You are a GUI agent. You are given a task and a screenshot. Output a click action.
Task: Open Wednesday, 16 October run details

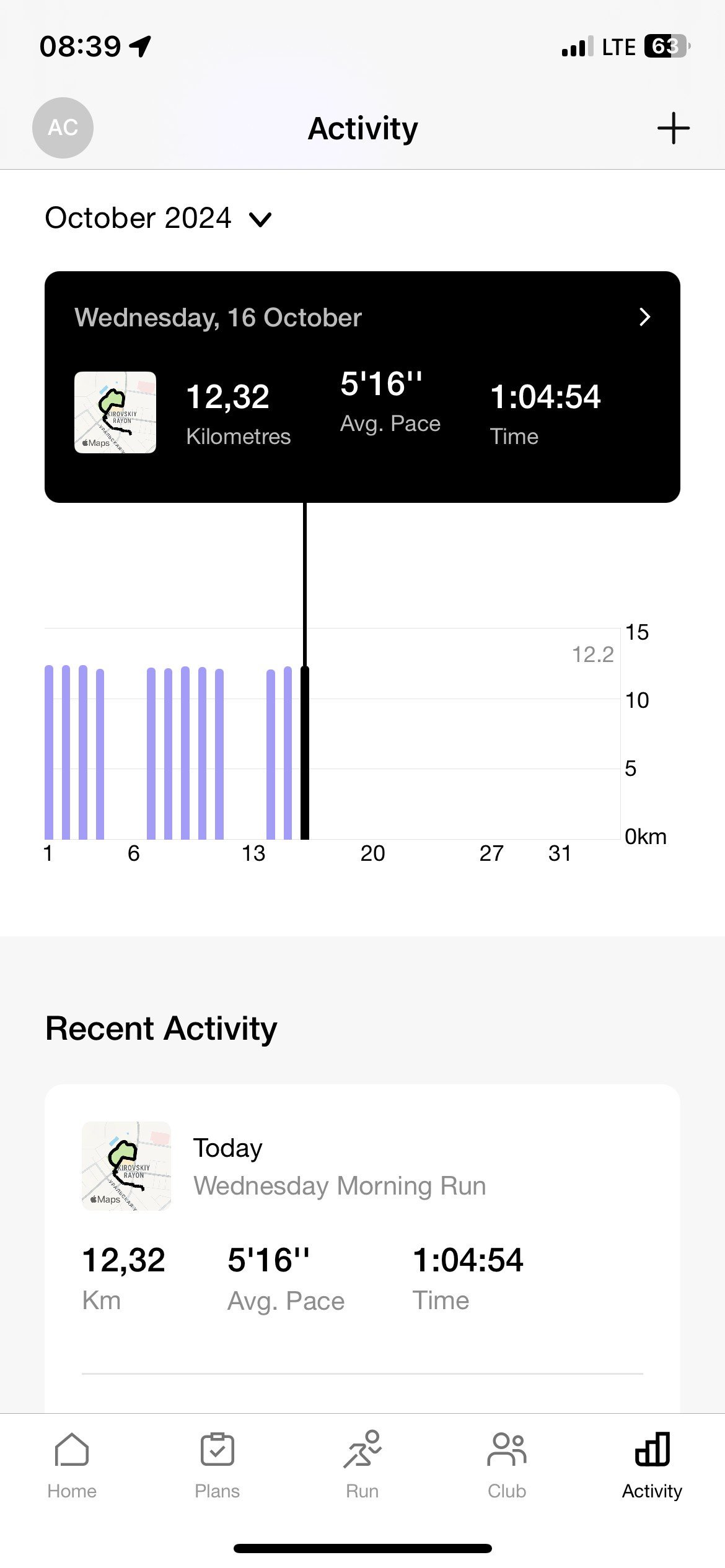[362, 386]
